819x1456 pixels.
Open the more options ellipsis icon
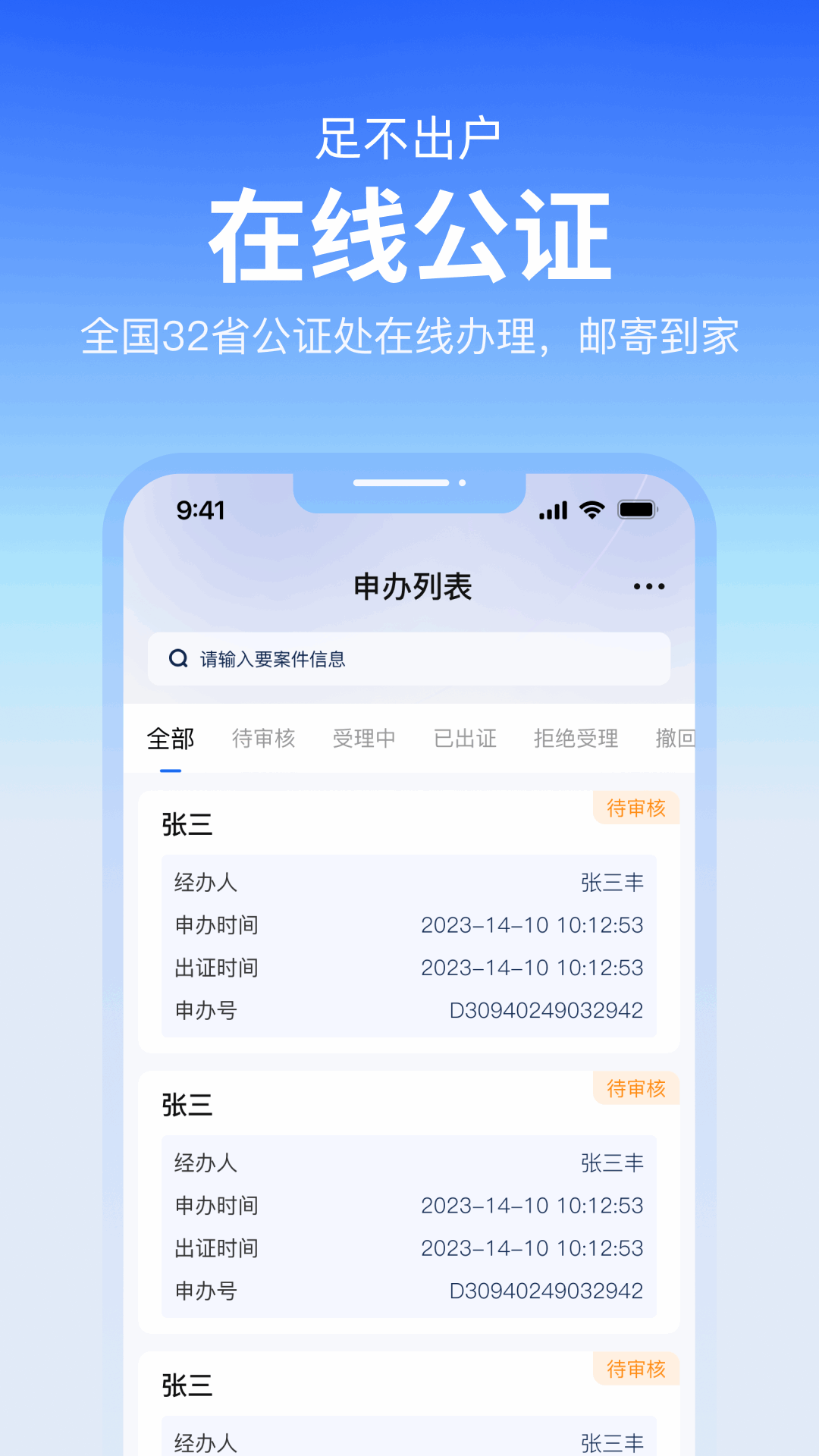(648, 585)
